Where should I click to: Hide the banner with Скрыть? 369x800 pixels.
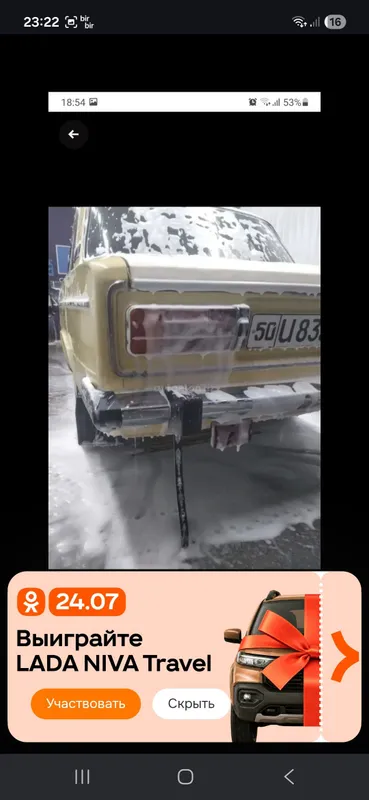[x=191, y=704]
